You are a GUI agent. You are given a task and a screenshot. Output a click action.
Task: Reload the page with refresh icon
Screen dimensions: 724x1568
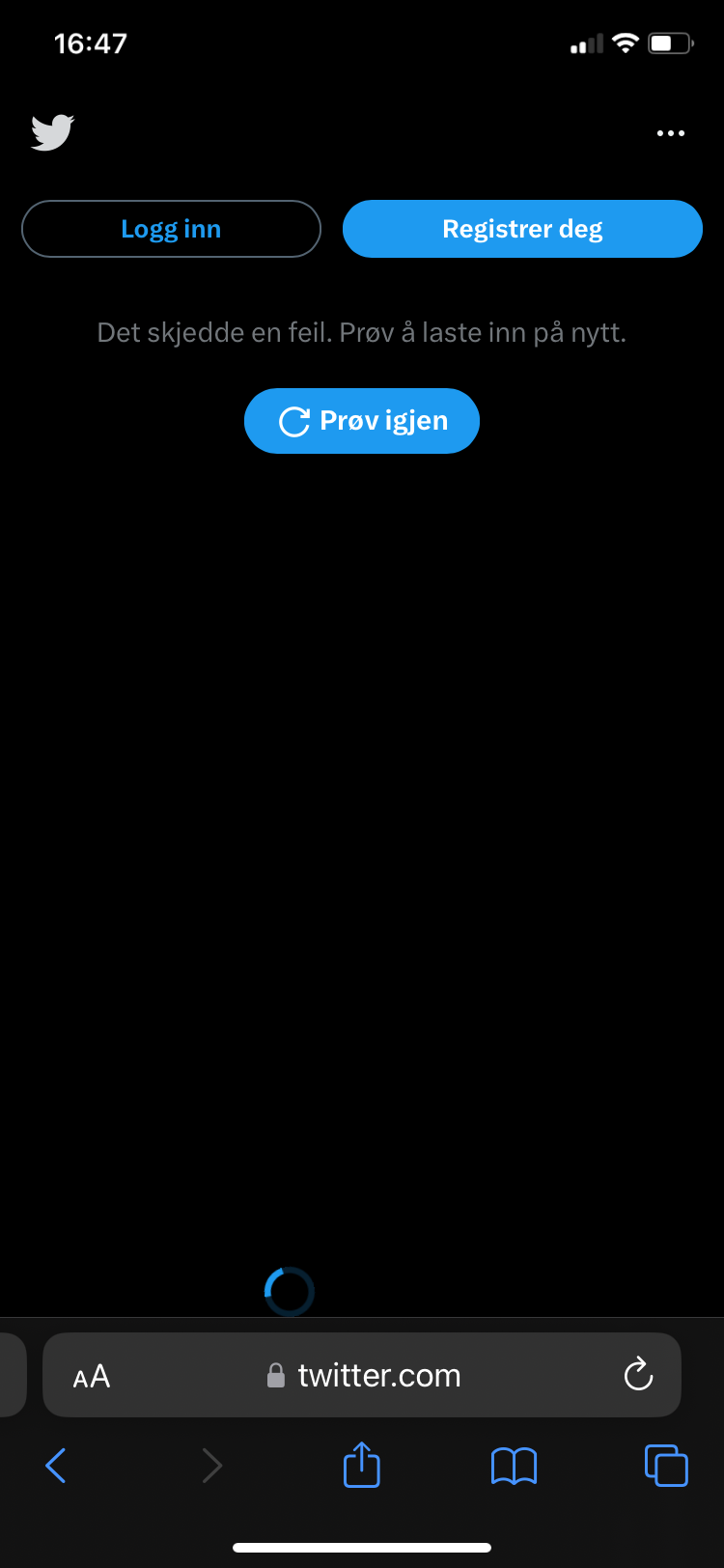(638, 1374)
